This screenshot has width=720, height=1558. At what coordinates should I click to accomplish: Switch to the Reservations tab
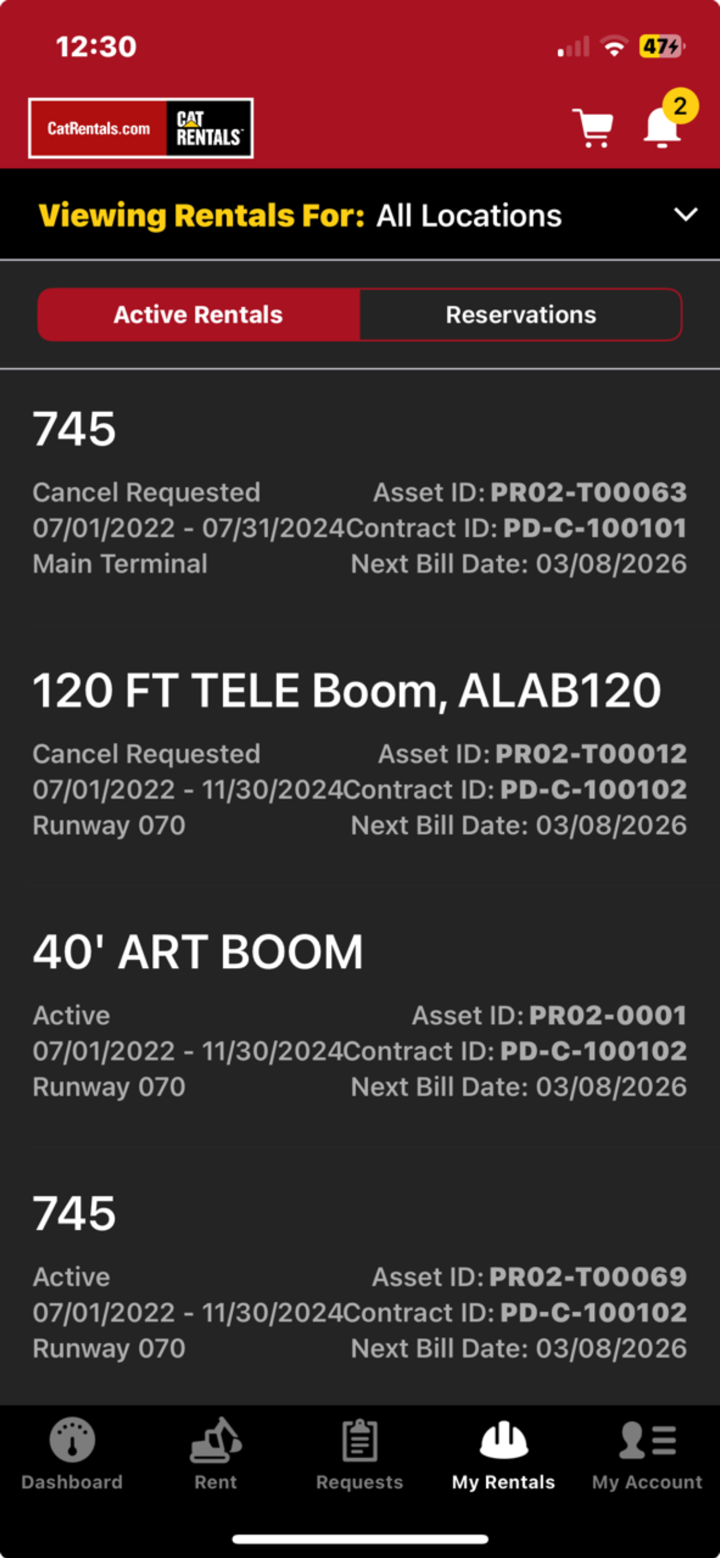[x=520, y=314]
